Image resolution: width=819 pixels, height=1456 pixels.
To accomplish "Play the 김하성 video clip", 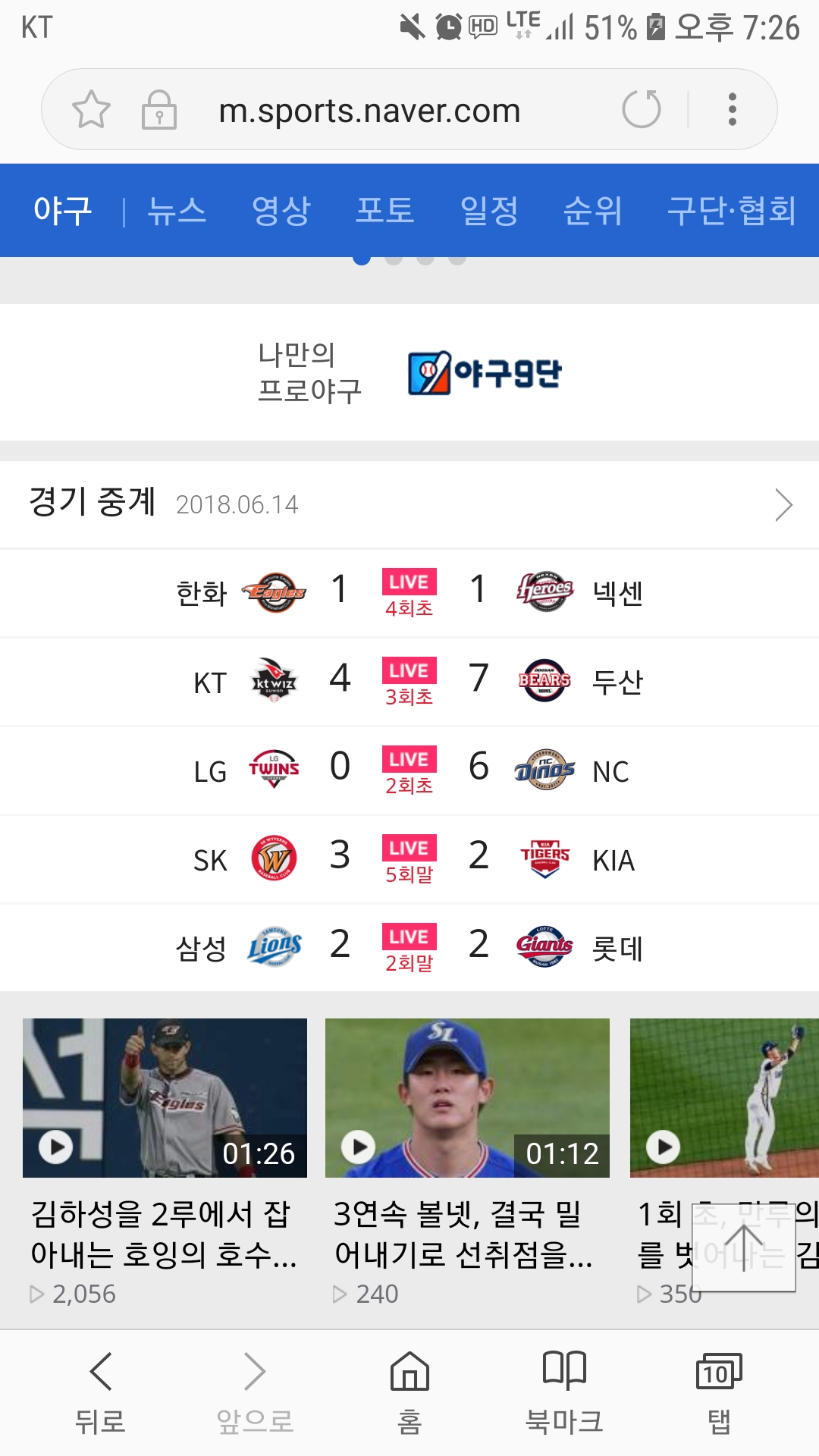I will click(165, 1098).
